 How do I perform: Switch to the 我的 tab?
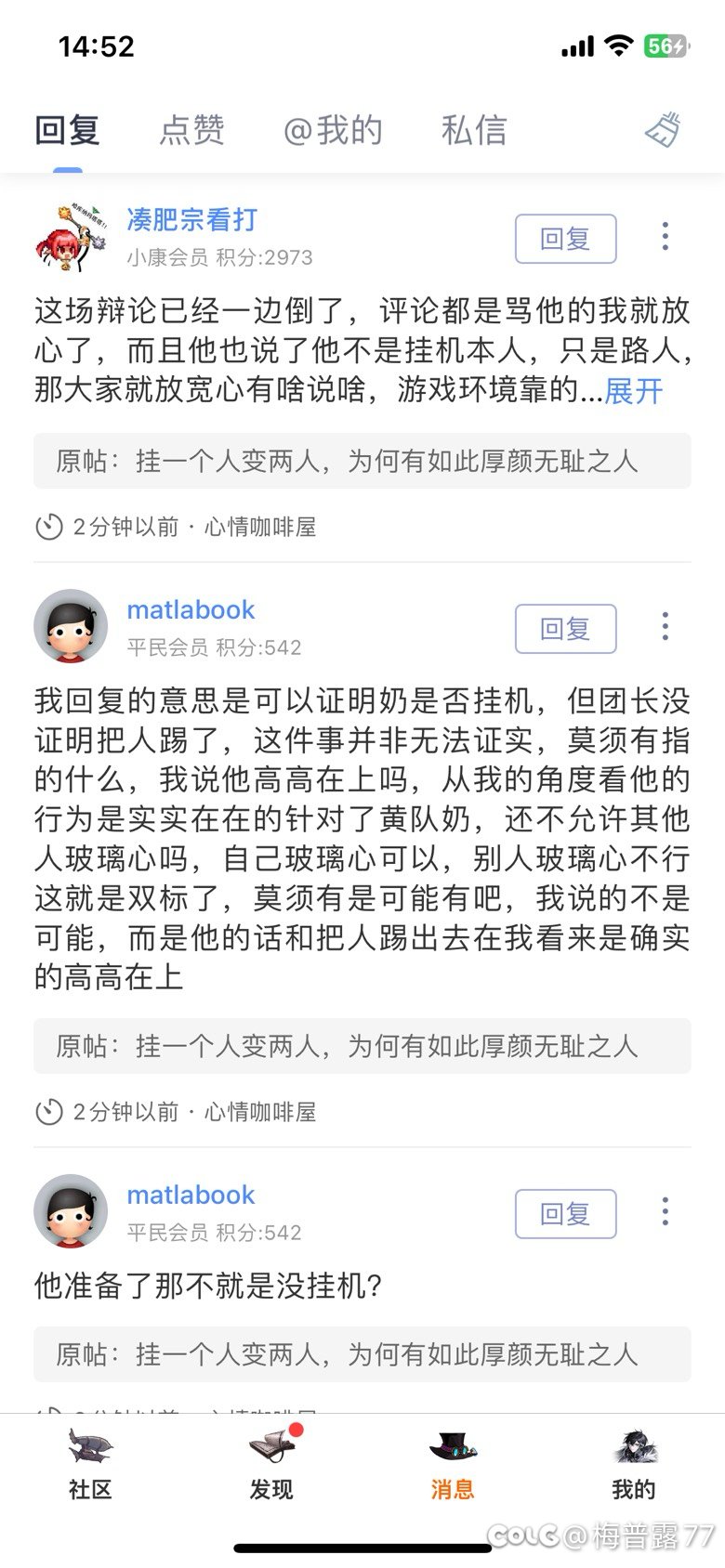(x=634, y=1464)
